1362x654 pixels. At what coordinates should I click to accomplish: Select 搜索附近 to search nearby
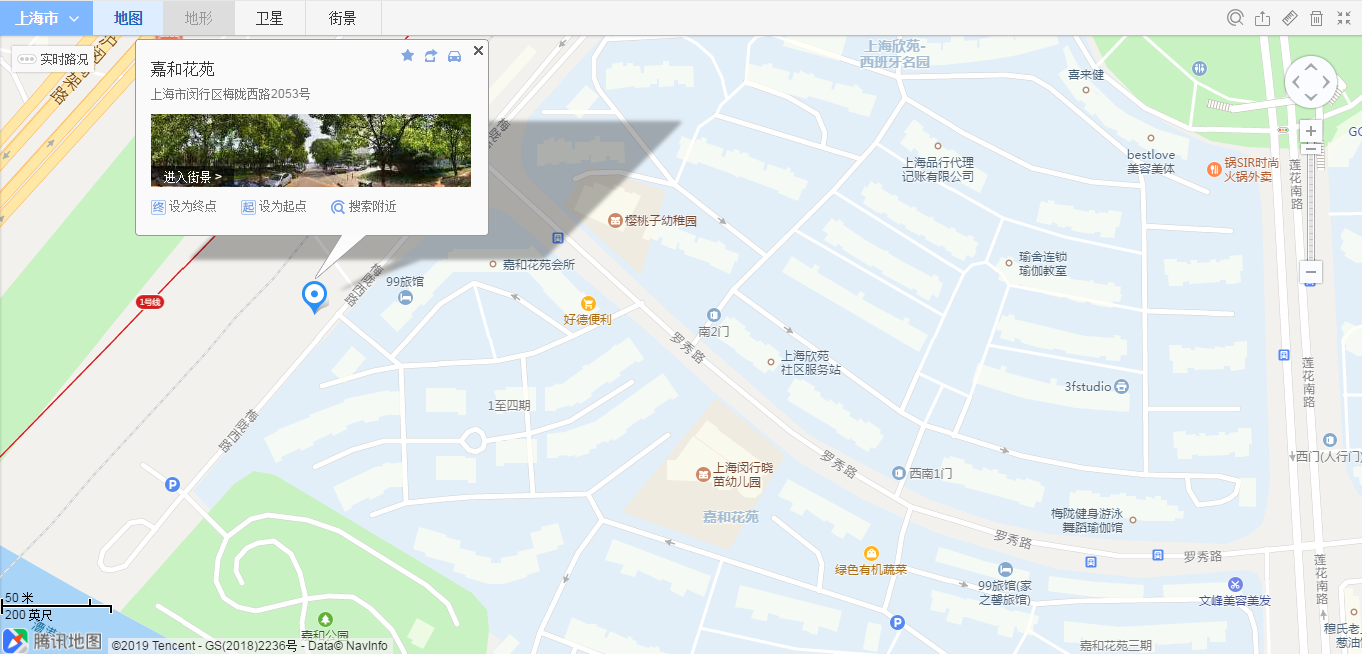tap(364, 207)
